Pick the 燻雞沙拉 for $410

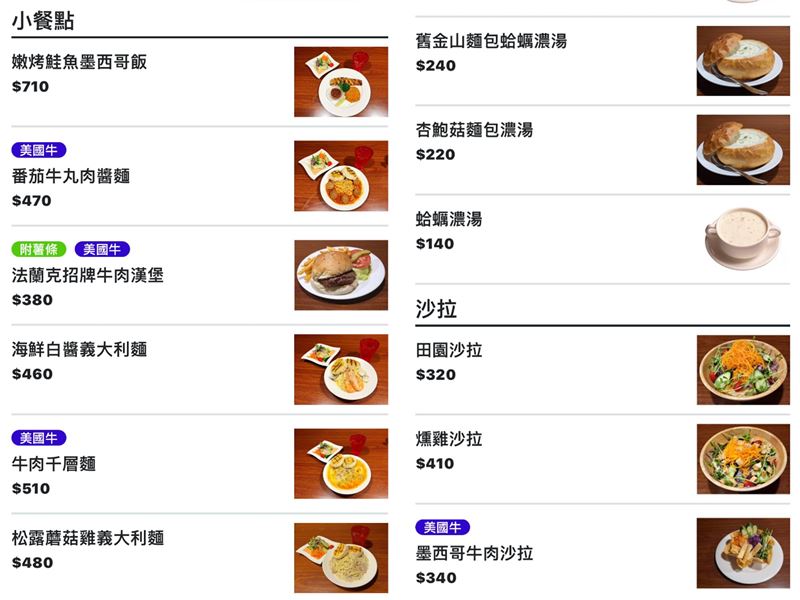449,439
